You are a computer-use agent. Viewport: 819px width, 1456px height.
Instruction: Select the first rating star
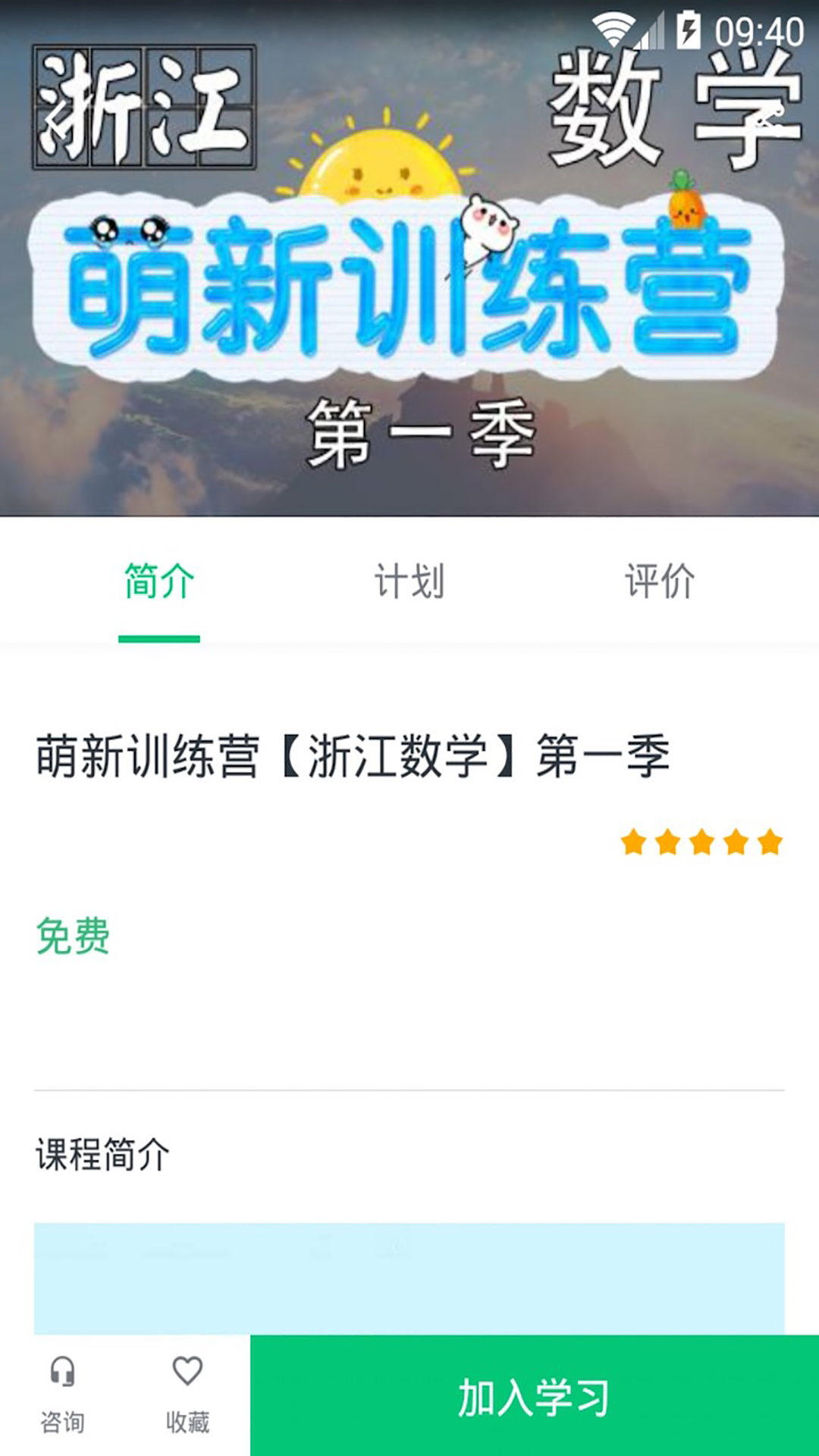(x=632, y=840)
